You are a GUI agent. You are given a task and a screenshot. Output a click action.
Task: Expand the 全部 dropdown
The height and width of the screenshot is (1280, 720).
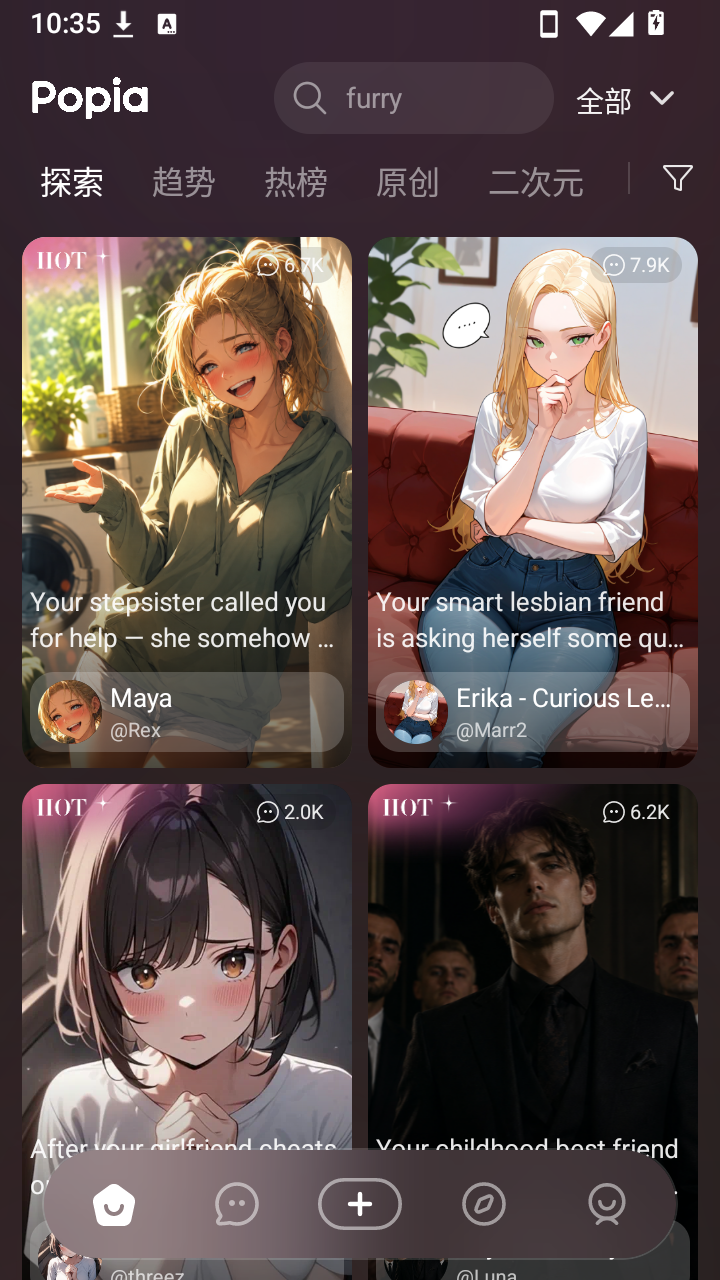[626, 100]
